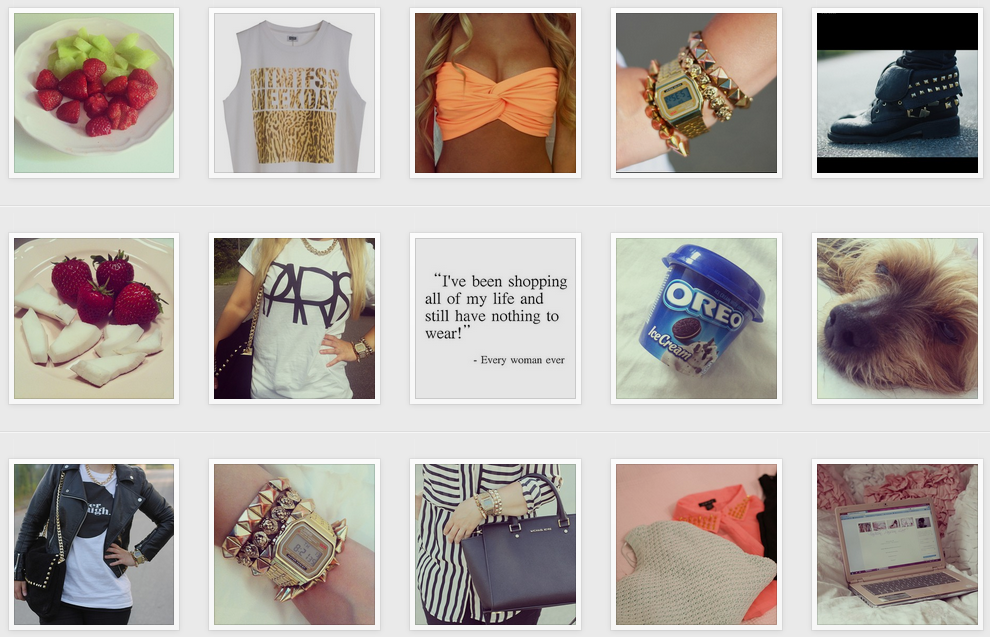View the orange bandeau top photo
Viewport: 990px width, 637px height.
[x=495, y=93]
